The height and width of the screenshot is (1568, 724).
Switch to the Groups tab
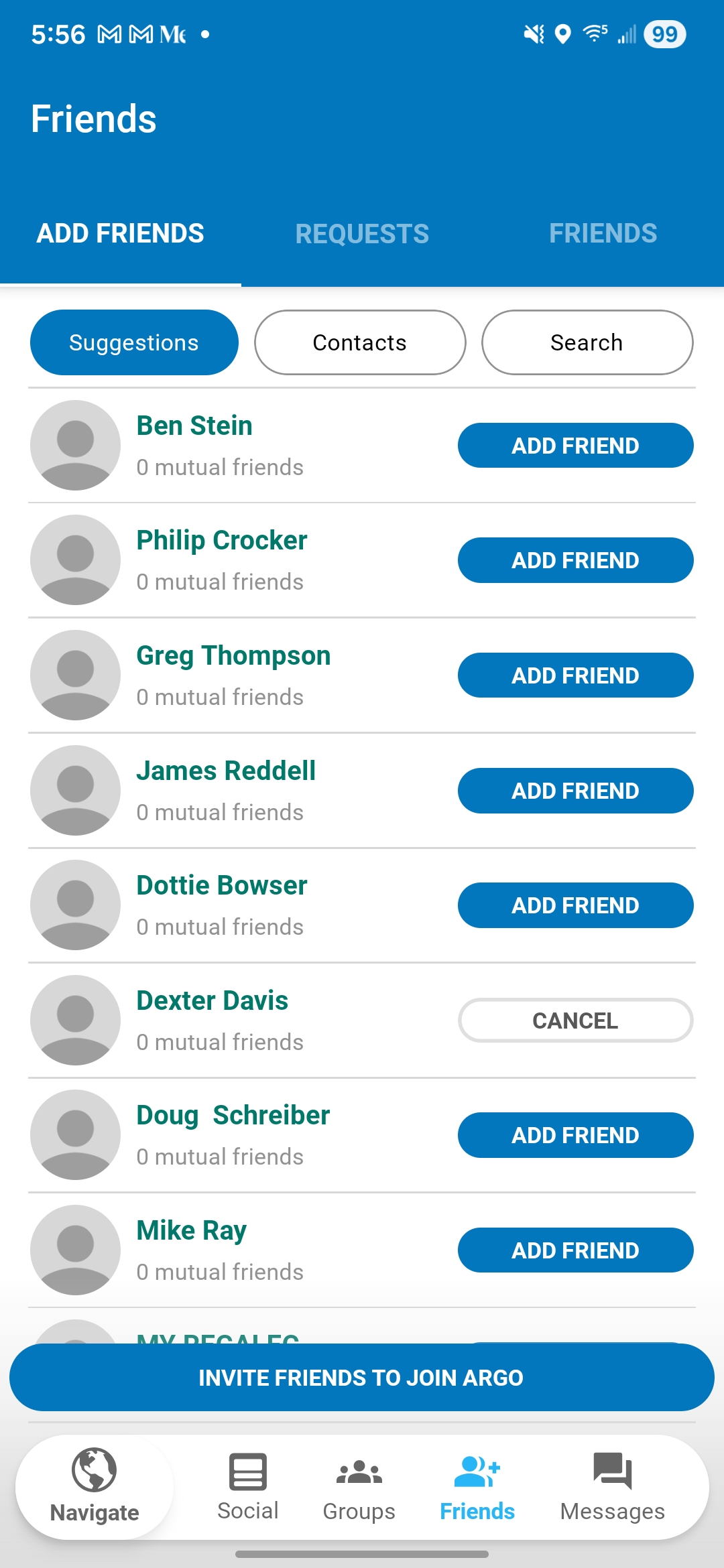359,1487
